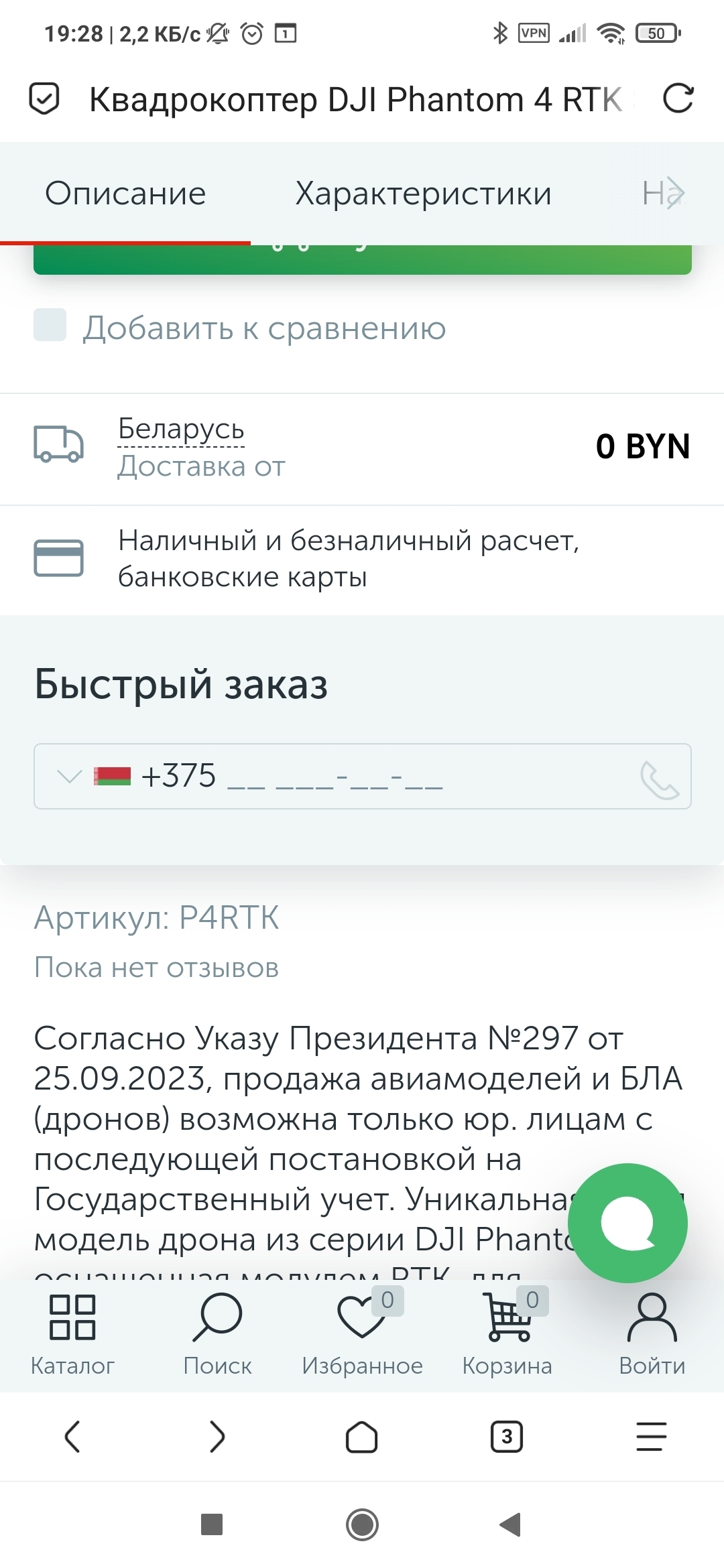The image size is (724, 1568).
Task: Go back to the previous browser page
Action: 72,1437
